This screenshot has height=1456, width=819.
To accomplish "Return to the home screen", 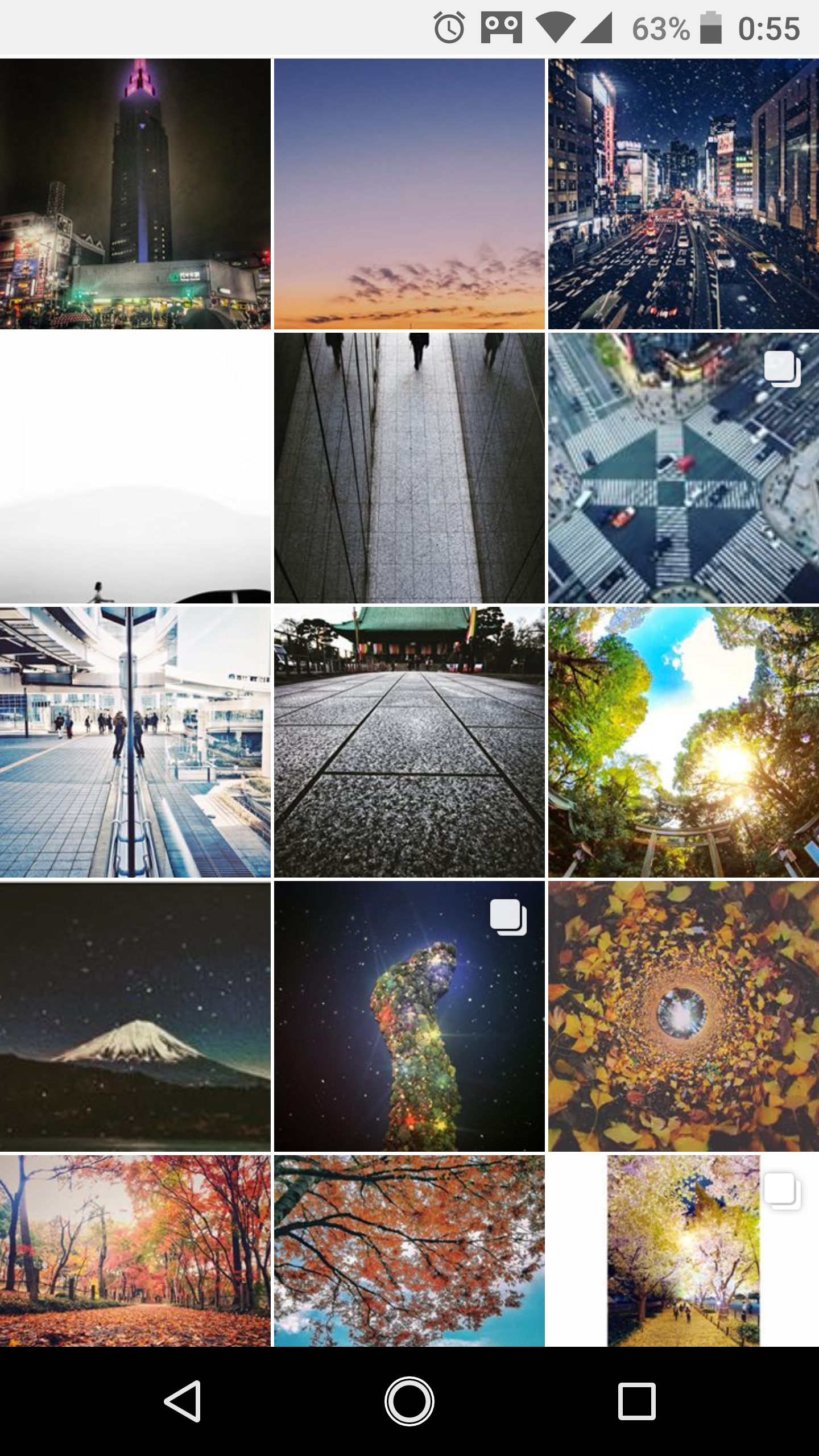I will pyautogui.click(x=409, y=1401).
